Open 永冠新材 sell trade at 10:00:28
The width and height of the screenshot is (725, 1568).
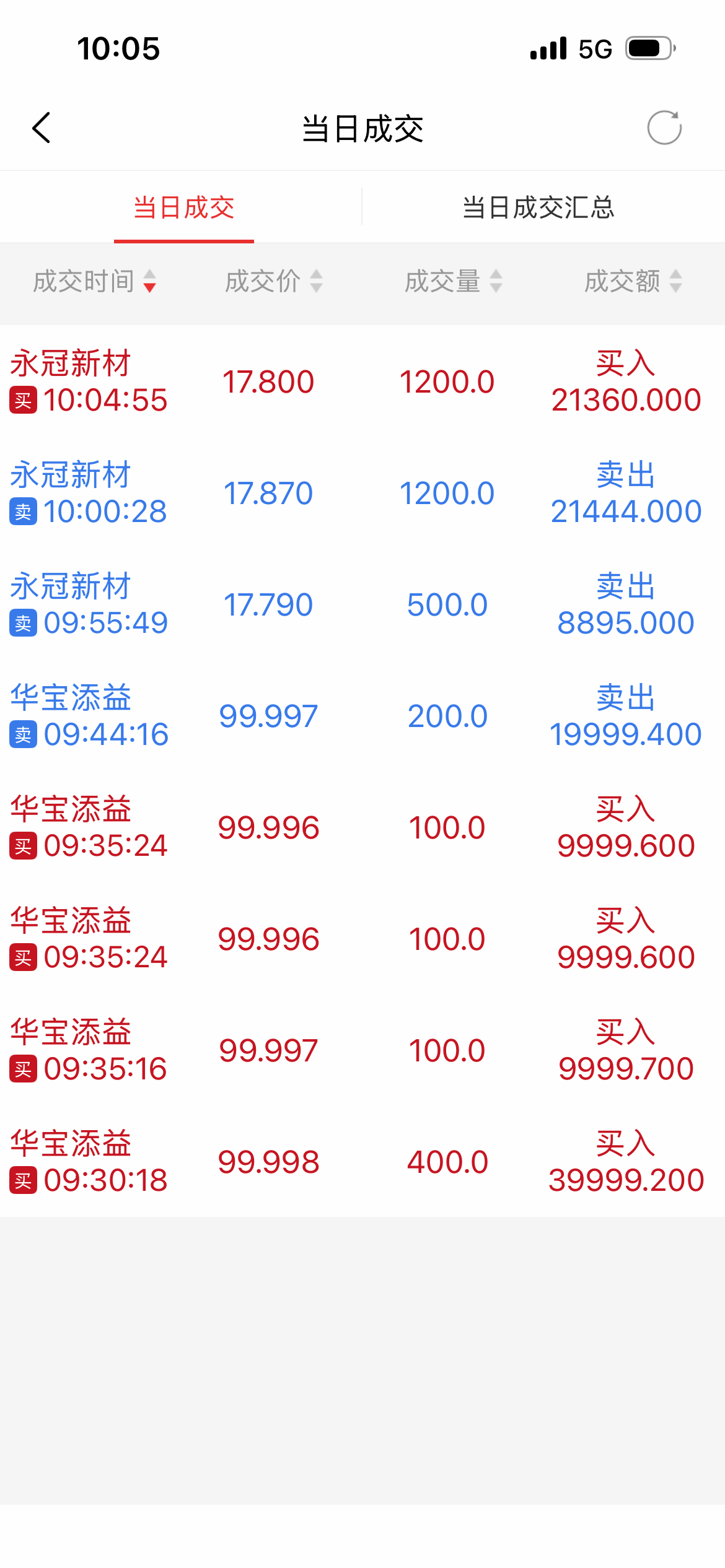point(362,493)
